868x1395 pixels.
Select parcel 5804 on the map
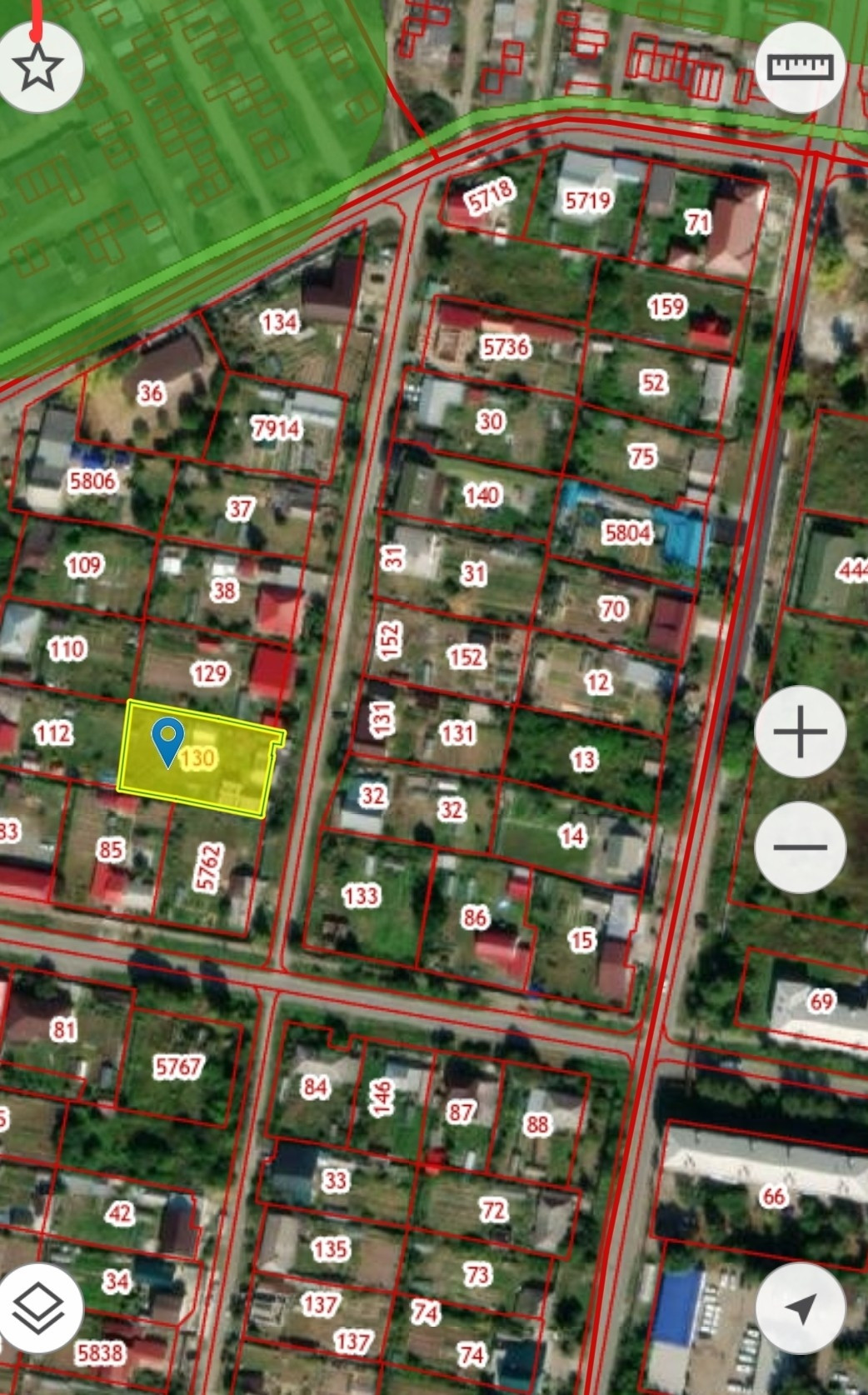click(626, 532)
